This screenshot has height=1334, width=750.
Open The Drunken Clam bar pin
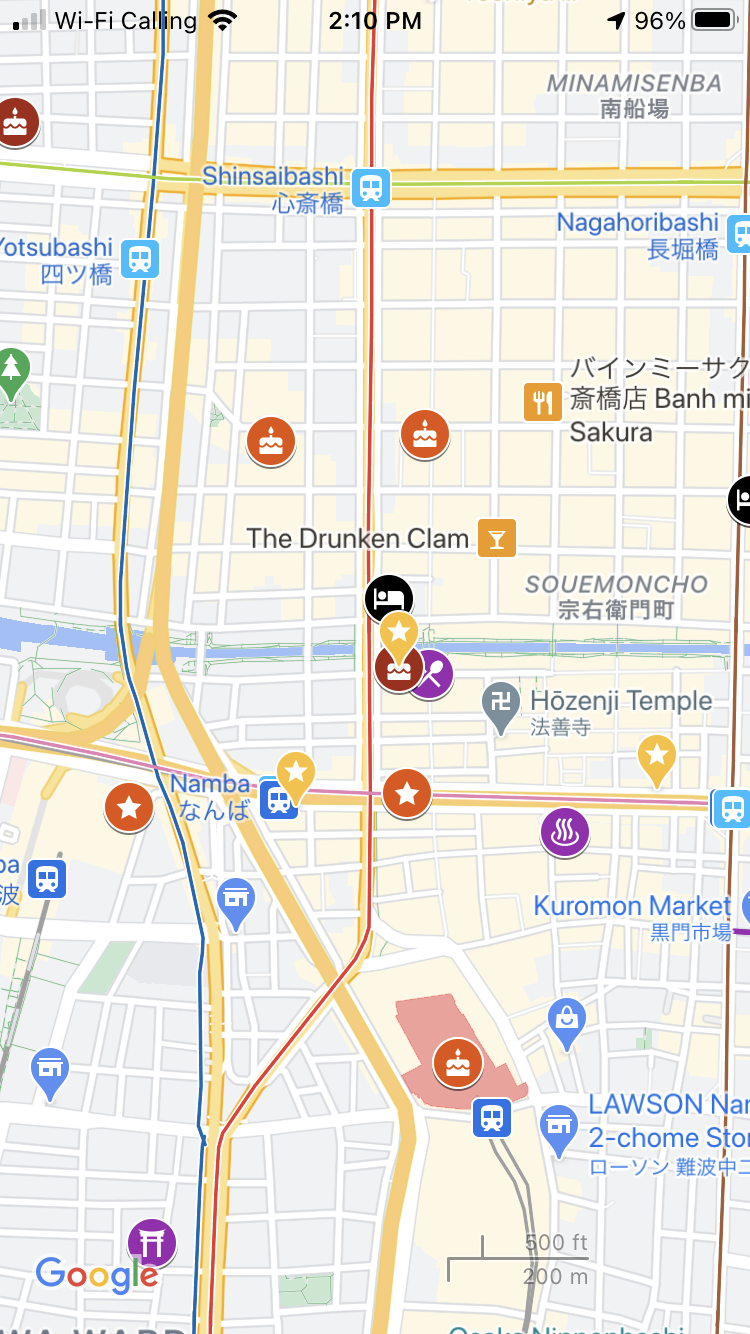496,538
